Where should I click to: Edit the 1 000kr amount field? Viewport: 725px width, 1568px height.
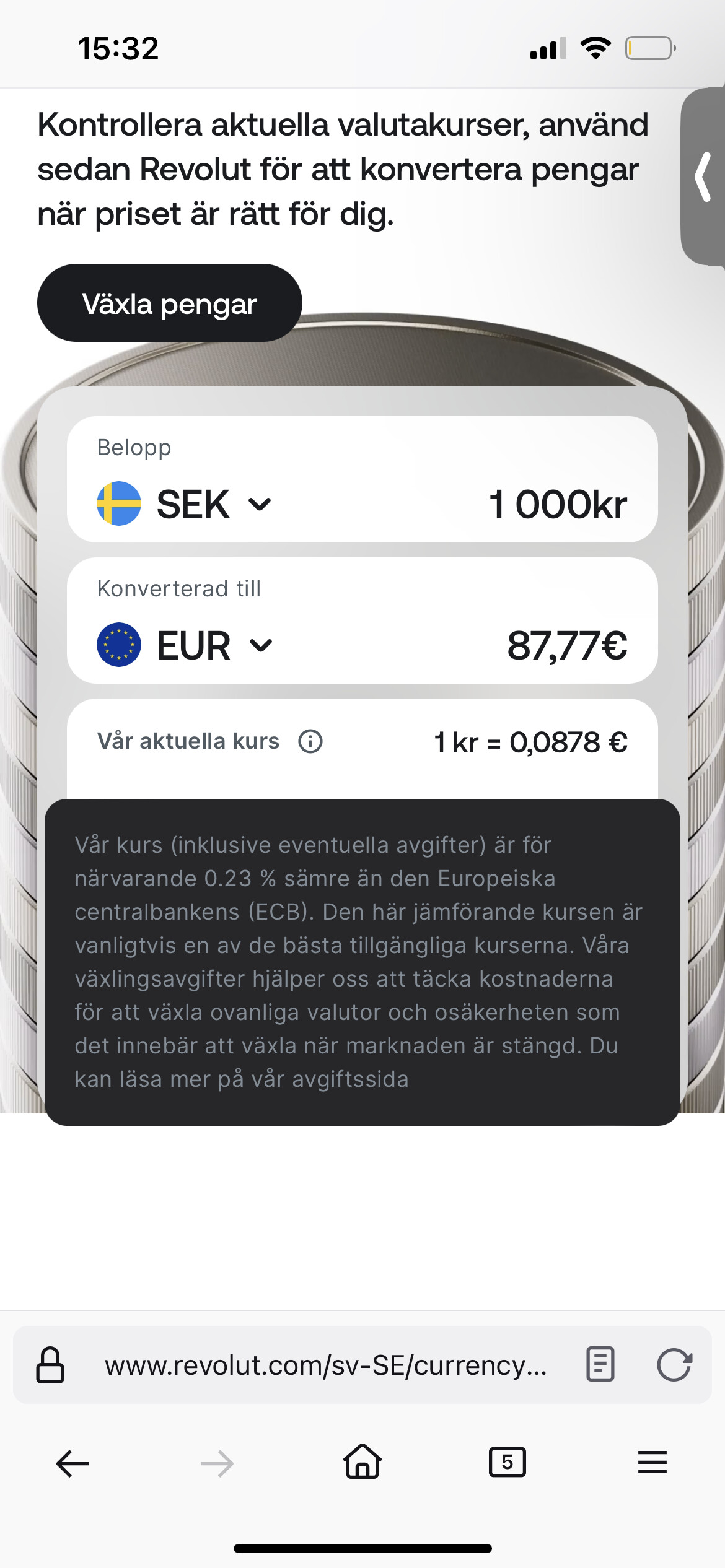pos(558,503)
